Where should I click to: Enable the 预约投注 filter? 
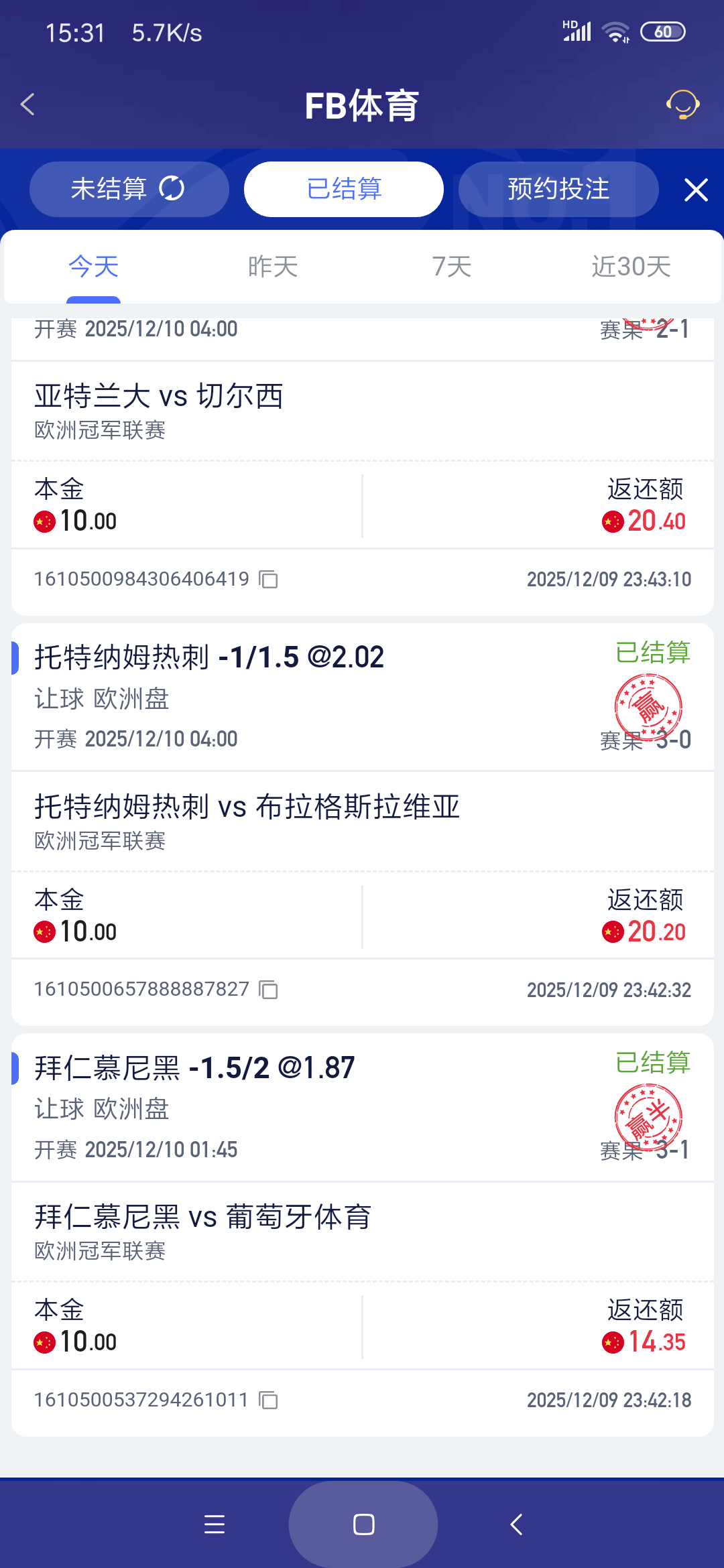[x=558, y=189]
